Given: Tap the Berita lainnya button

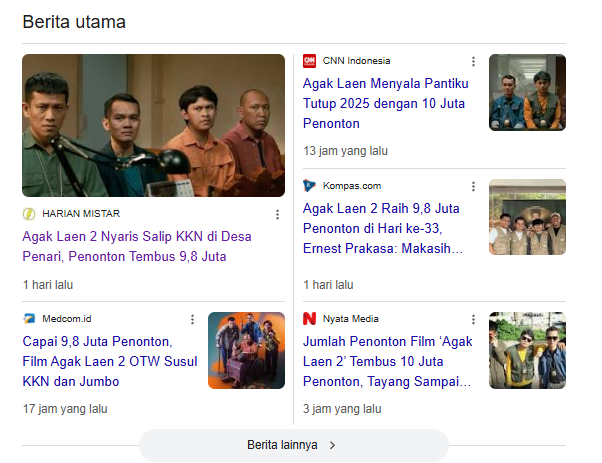Looking at the screenshot, I should (293, 445).
